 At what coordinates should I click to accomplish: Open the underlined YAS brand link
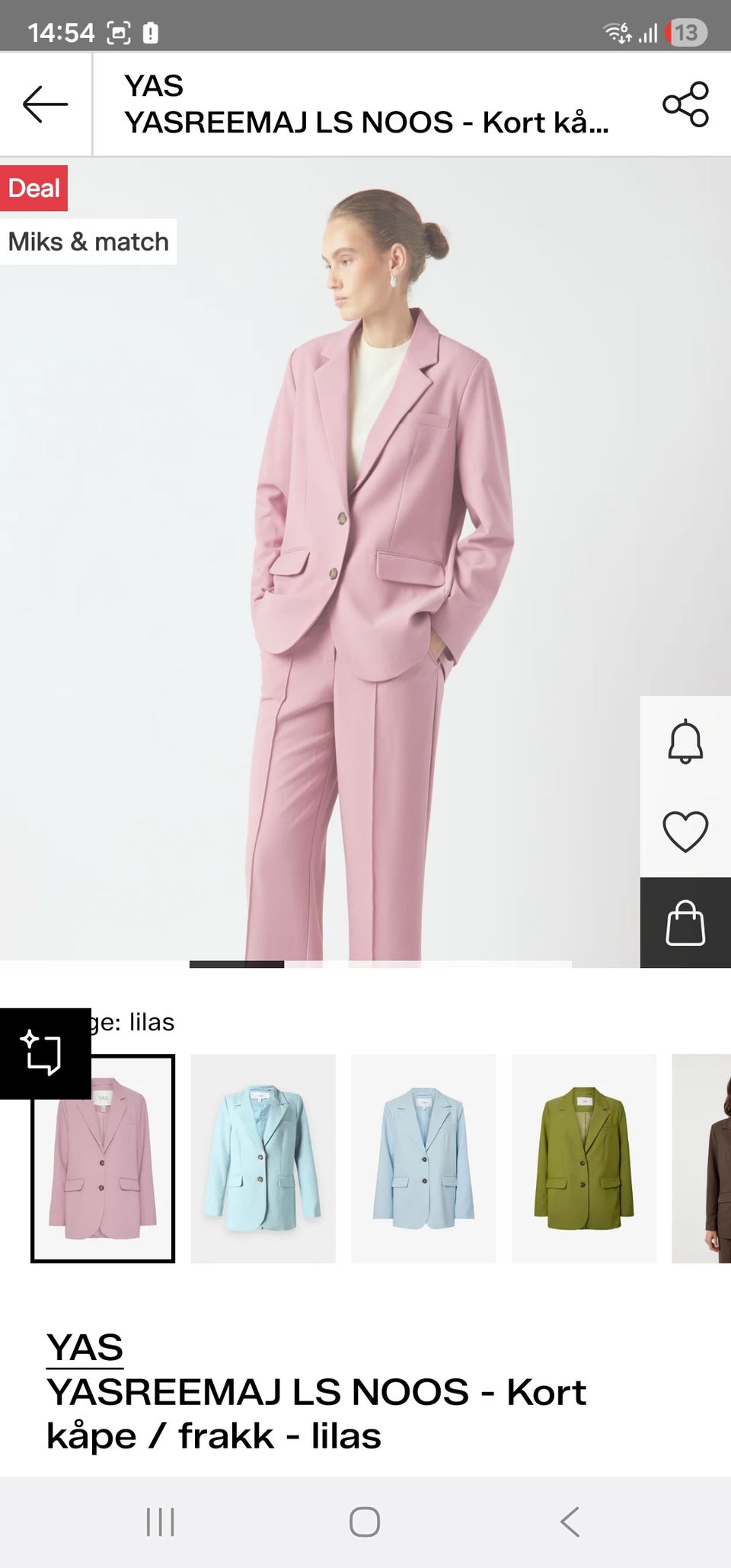[85, 1347]
